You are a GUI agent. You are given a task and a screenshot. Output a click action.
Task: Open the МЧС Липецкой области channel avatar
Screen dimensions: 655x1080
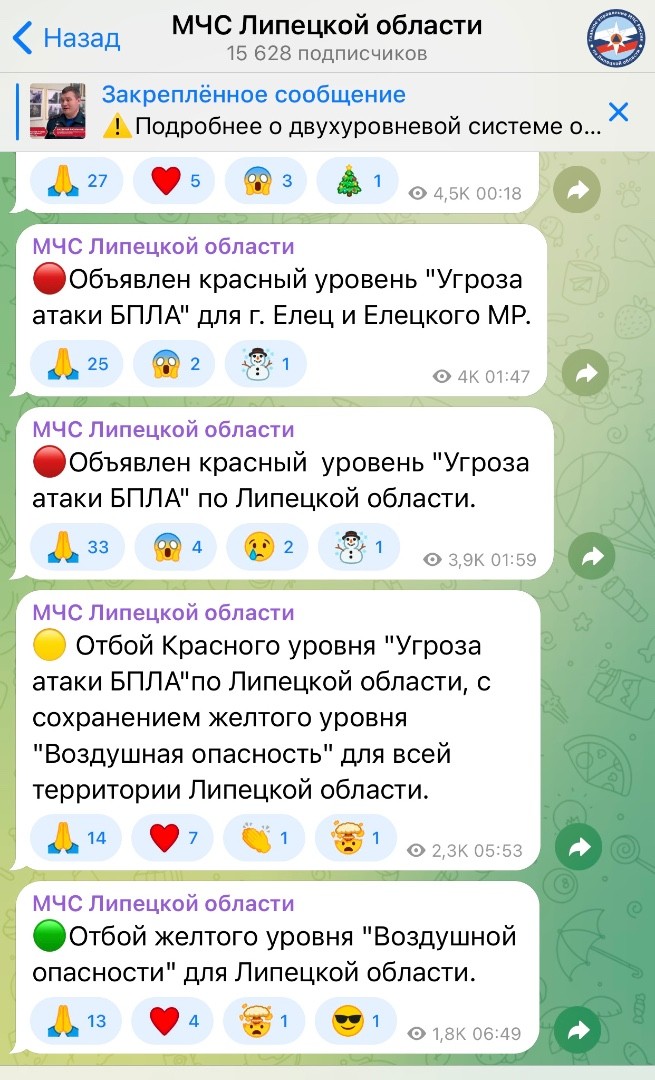tap(614, 37)
